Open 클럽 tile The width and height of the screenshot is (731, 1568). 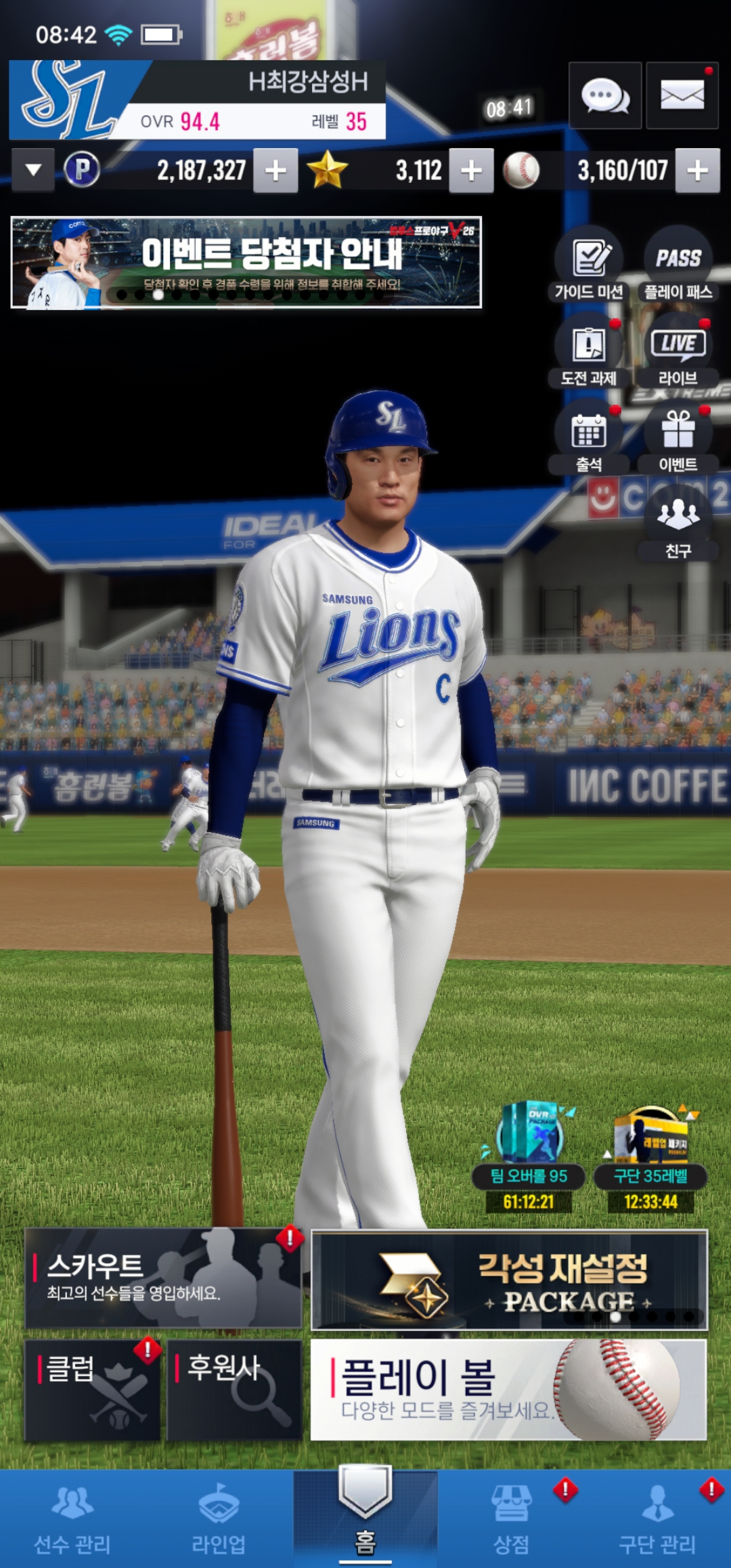[93, 1390]
